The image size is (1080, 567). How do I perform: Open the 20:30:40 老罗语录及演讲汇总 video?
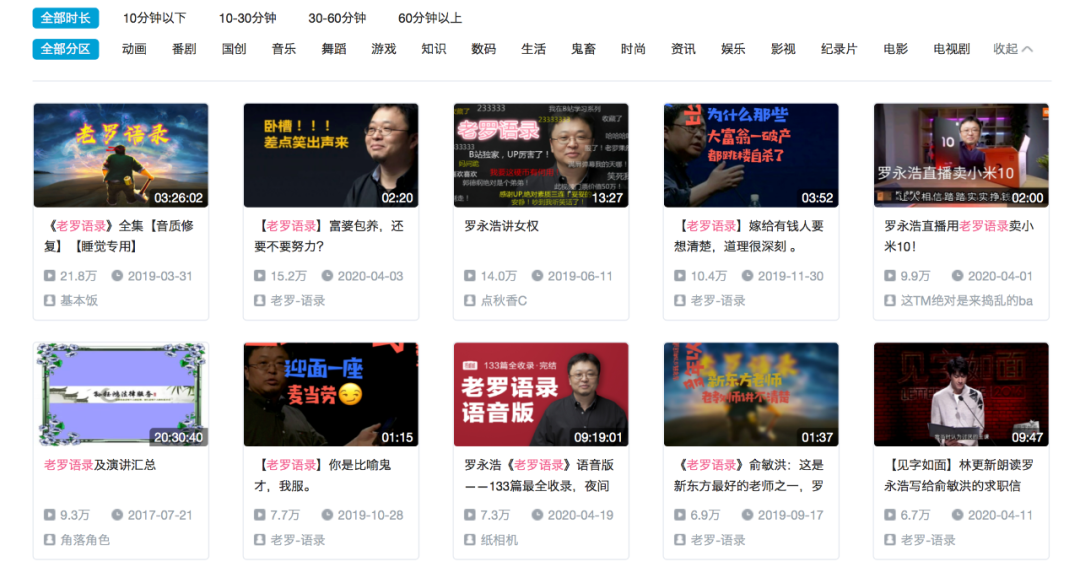(x=121, y=394)
